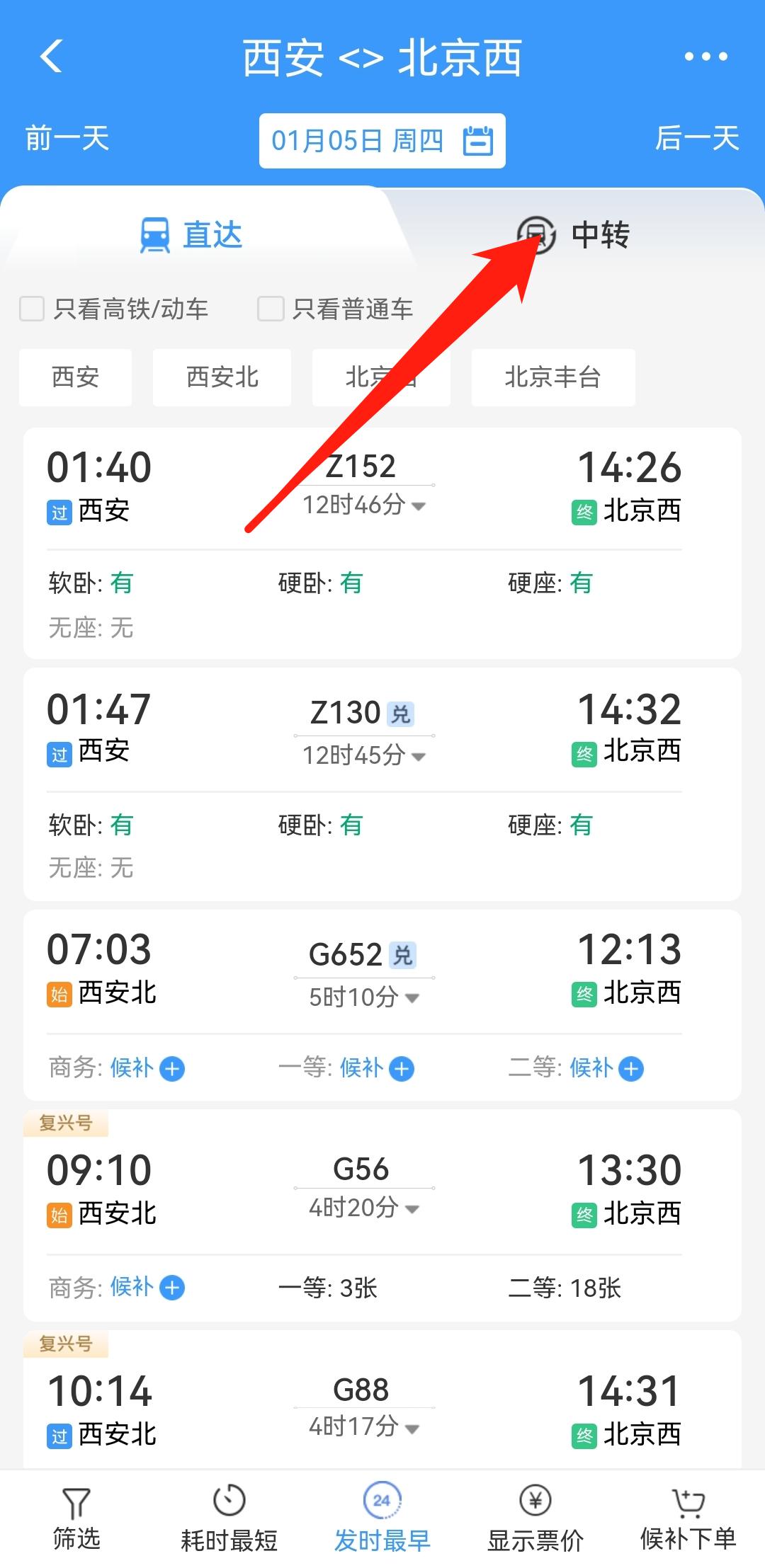Screen dimensions: 765x1568
Task: Go to the previous day (前一天)
Action: tap(67, 140)
